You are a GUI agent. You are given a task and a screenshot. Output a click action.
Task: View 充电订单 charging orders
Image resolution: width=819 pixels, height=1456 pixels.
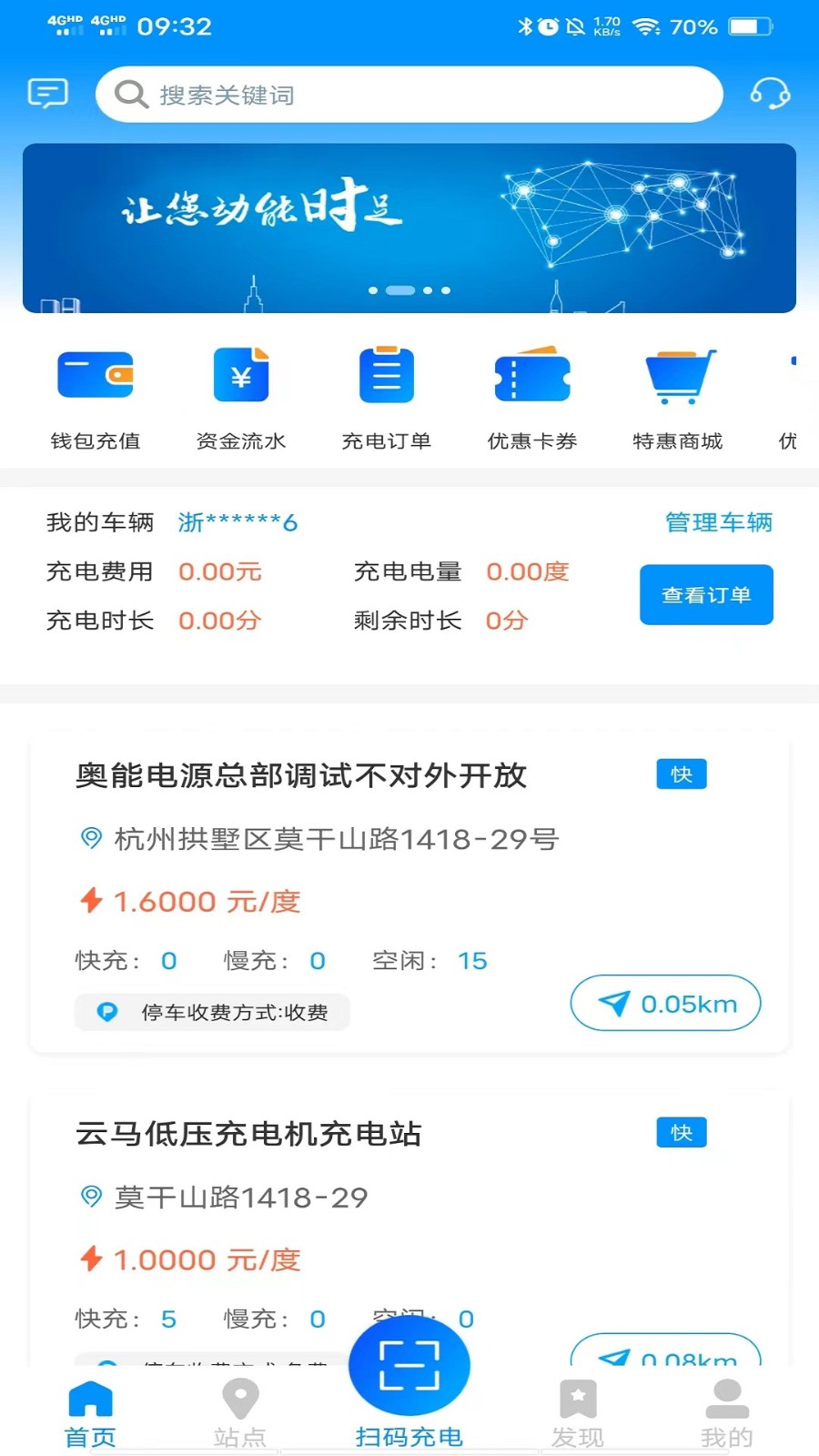[387, 393]
